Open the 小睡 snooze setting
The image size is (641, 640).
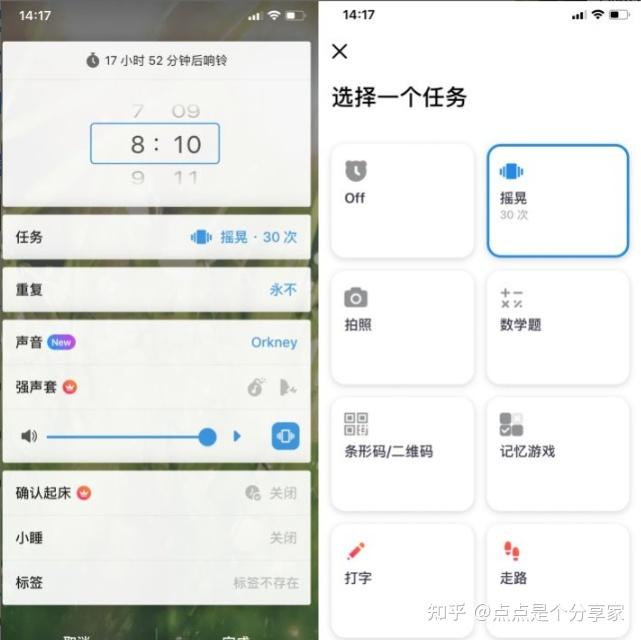(x=157, y=538)
